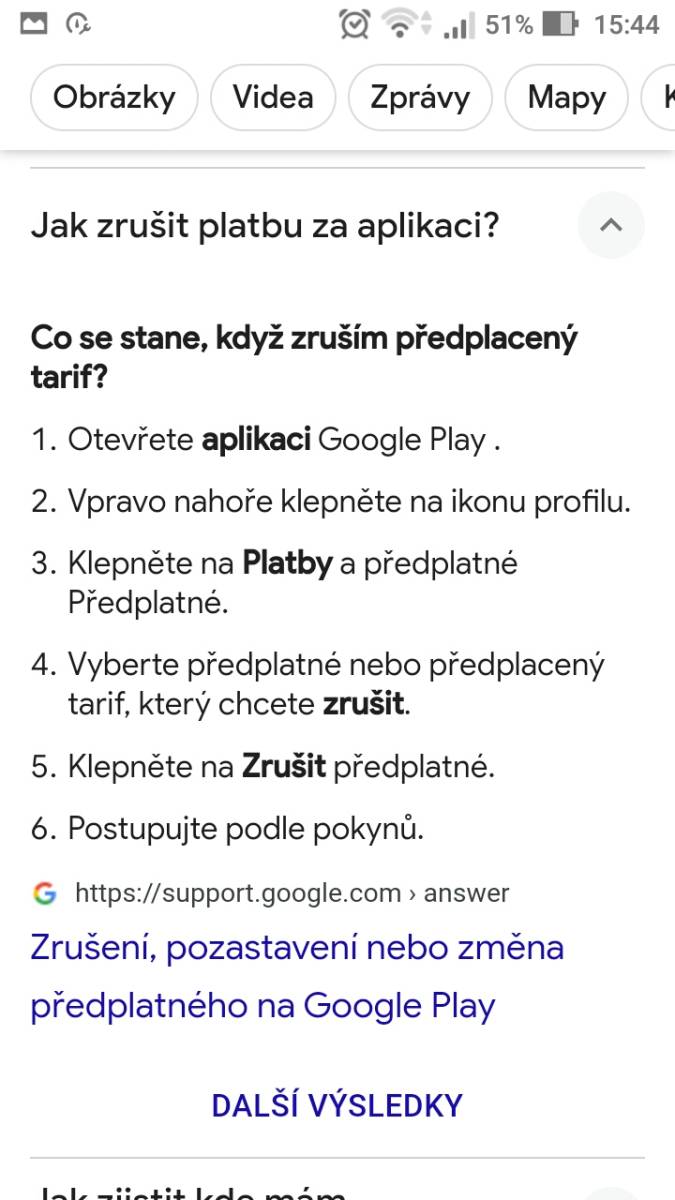Collapse the 'Jak zrušit platbu za aplikaci?' answer

(611, 225)
